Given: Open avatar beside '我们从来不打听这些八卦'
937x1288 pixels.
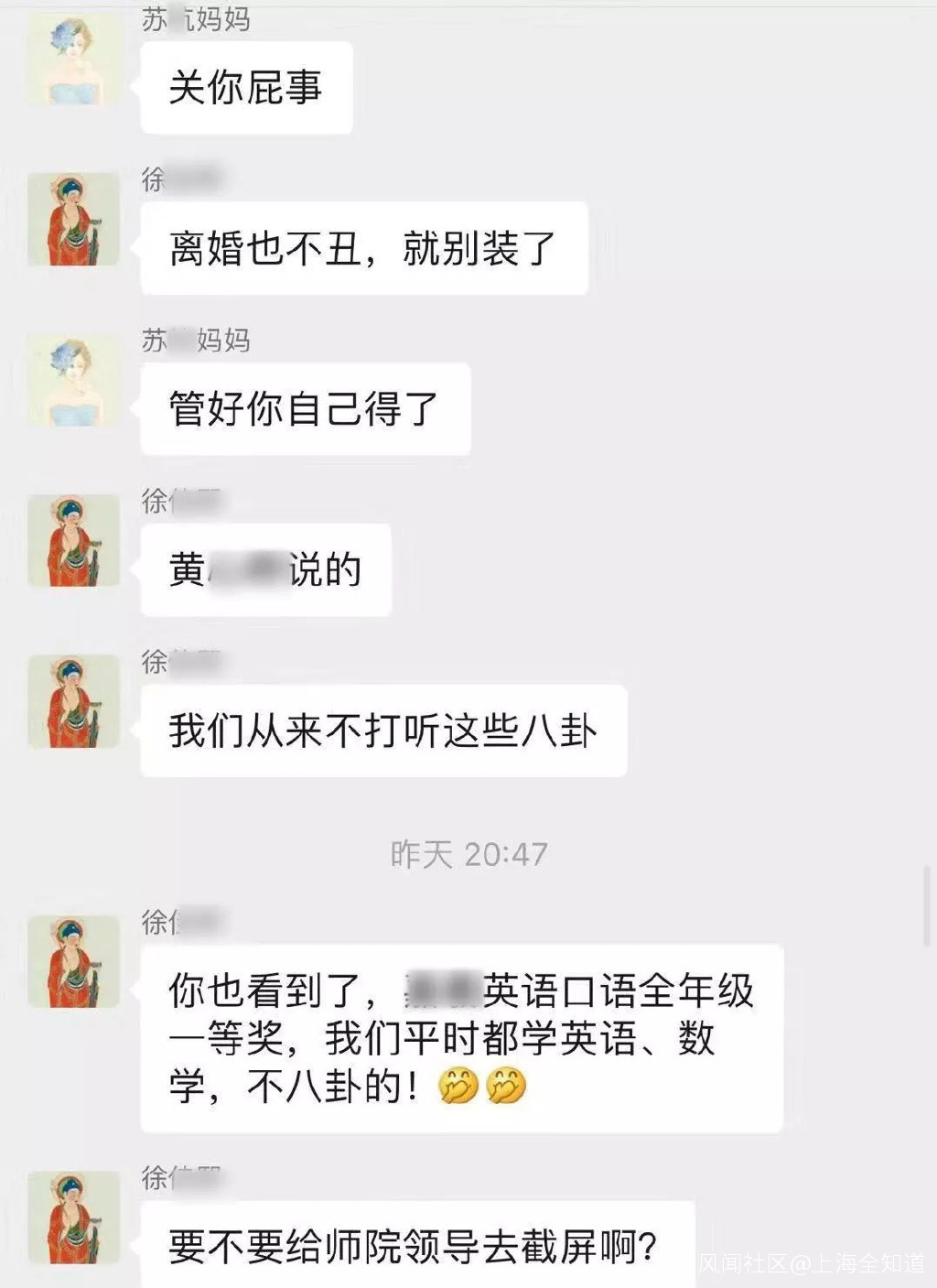Looking at the screenshot, I should 74,701.
